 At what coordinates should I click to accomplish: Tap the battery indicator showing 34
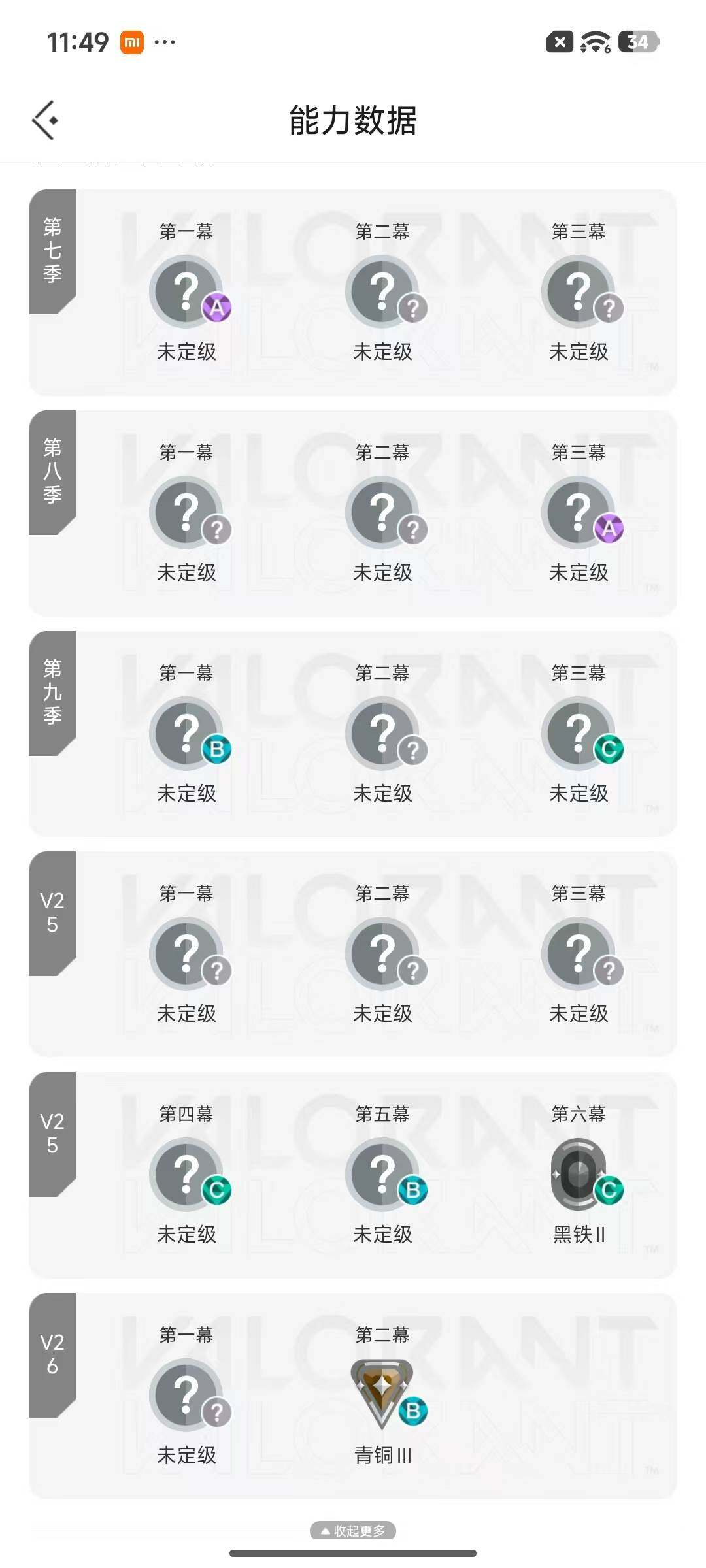pyautogui.click(x=639, y=41)
